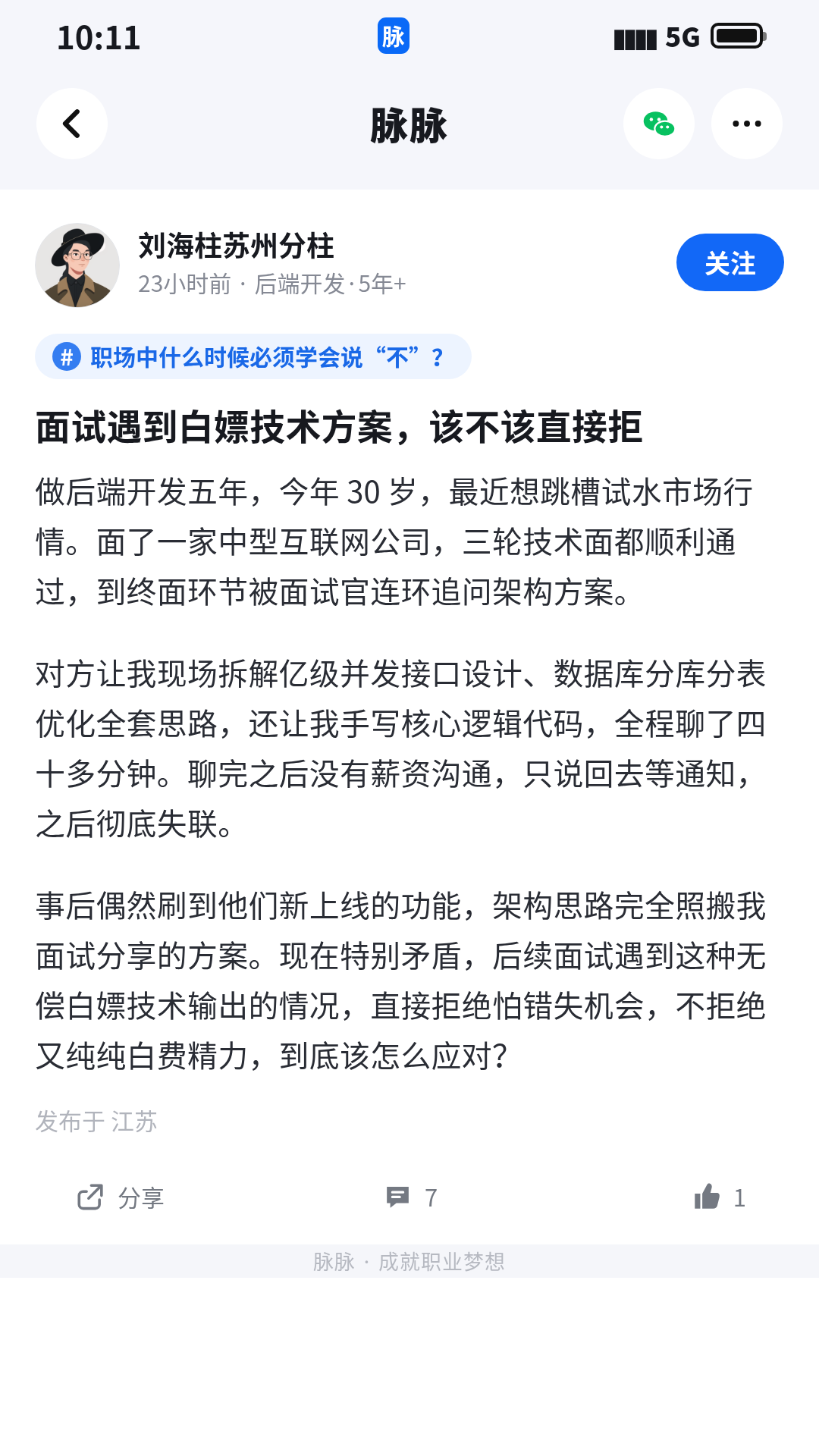The width and height of the screenshot is (819, 1456).
Task: Open the three-dot overflow menu
Action: click(x=746, y=124)
